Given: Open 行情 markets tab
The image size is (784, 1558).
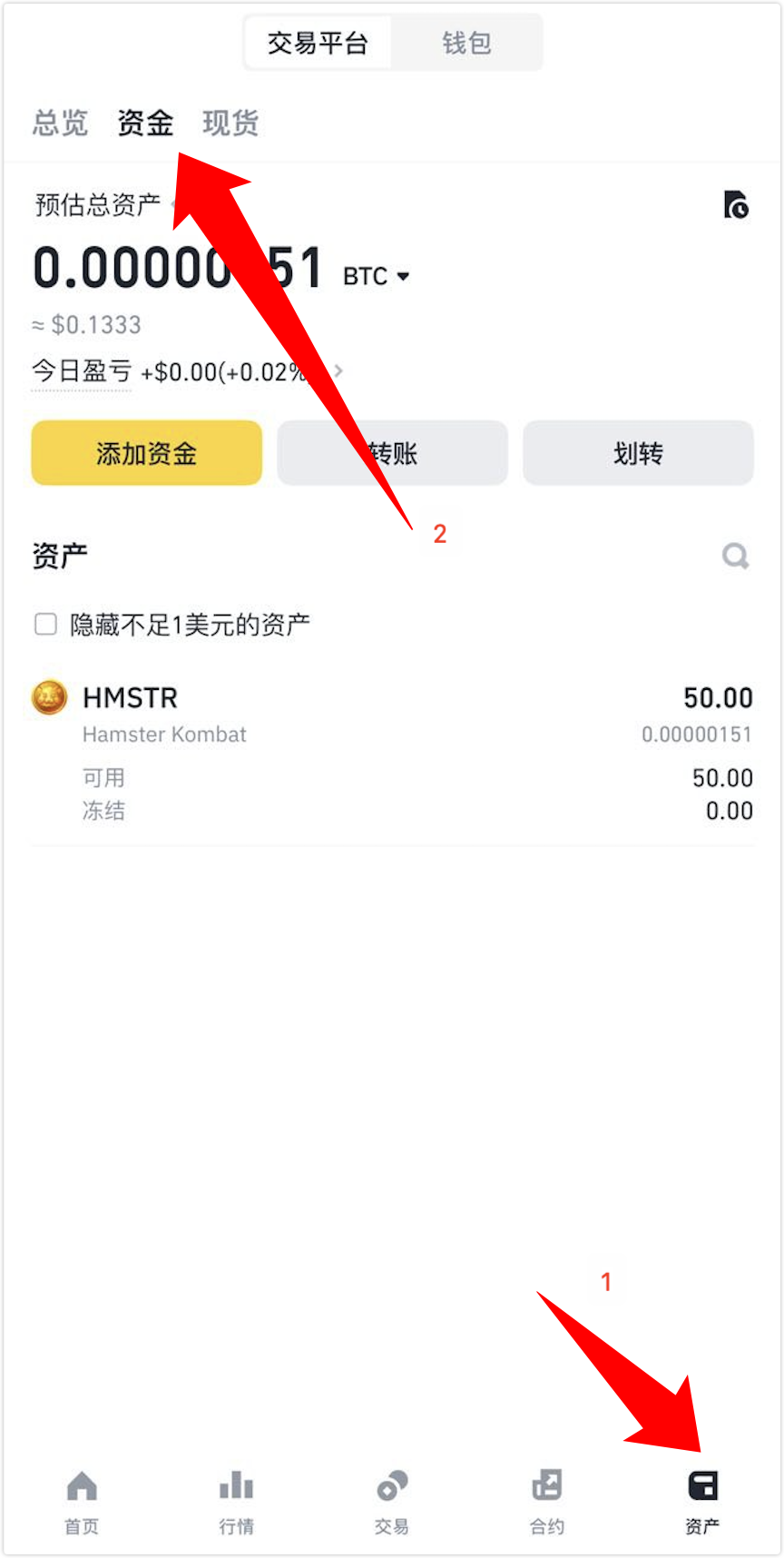Looking at the screenshot, I should click(237, 1502).
